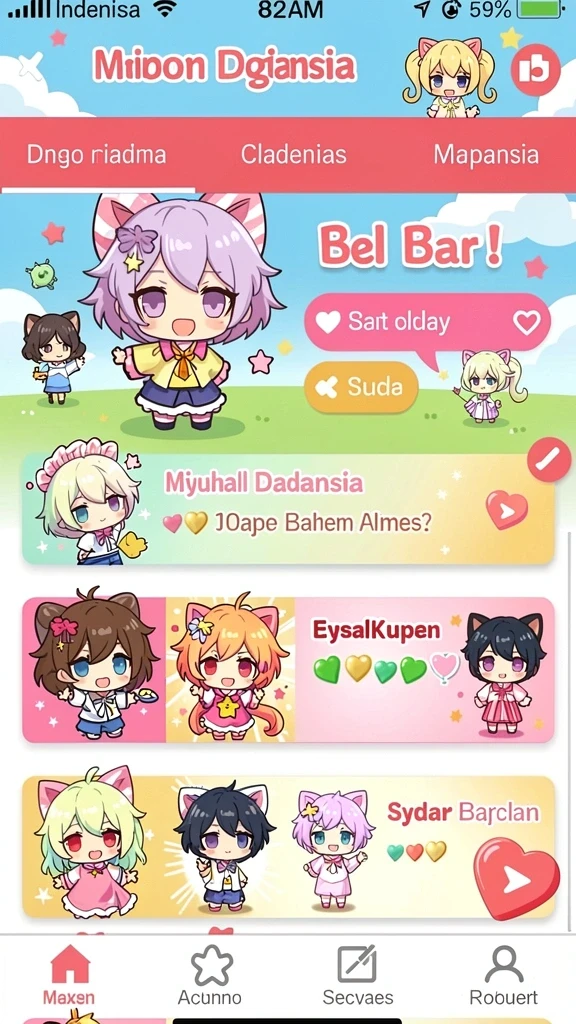Open the EysalKupen card
Screen dimensions: 576x1024
[x=288, y=669]
